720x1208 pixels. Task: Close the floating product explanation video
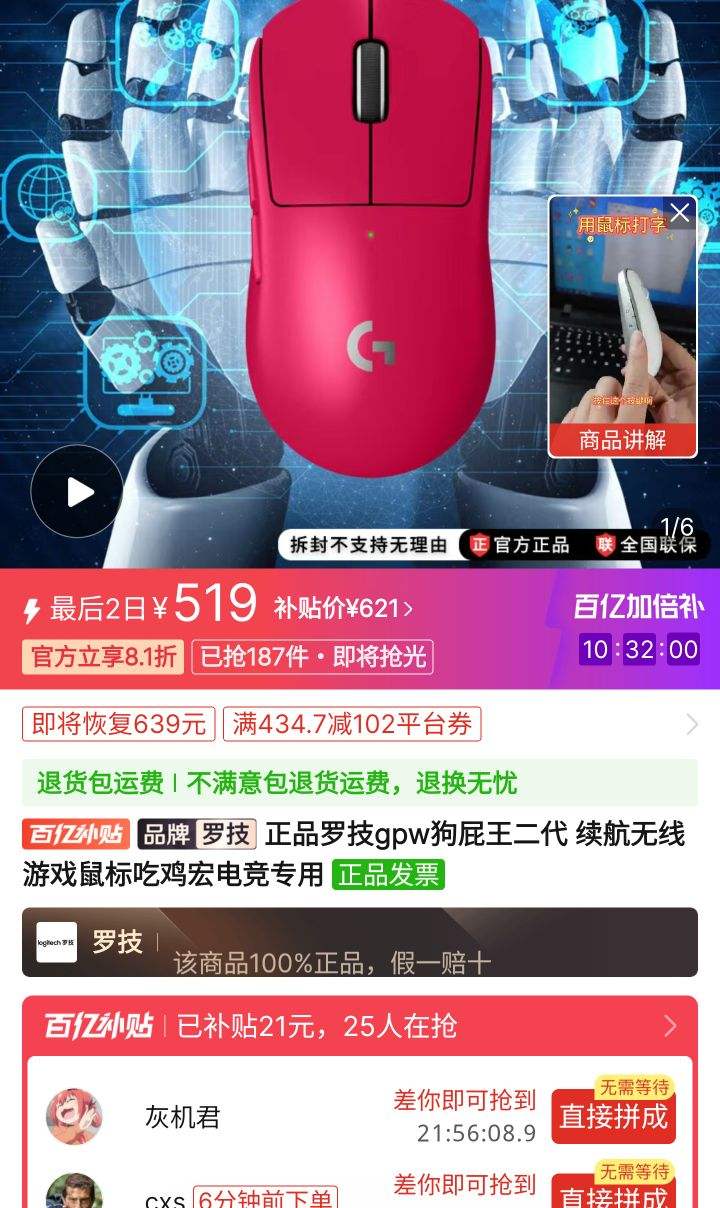point(680,212)
